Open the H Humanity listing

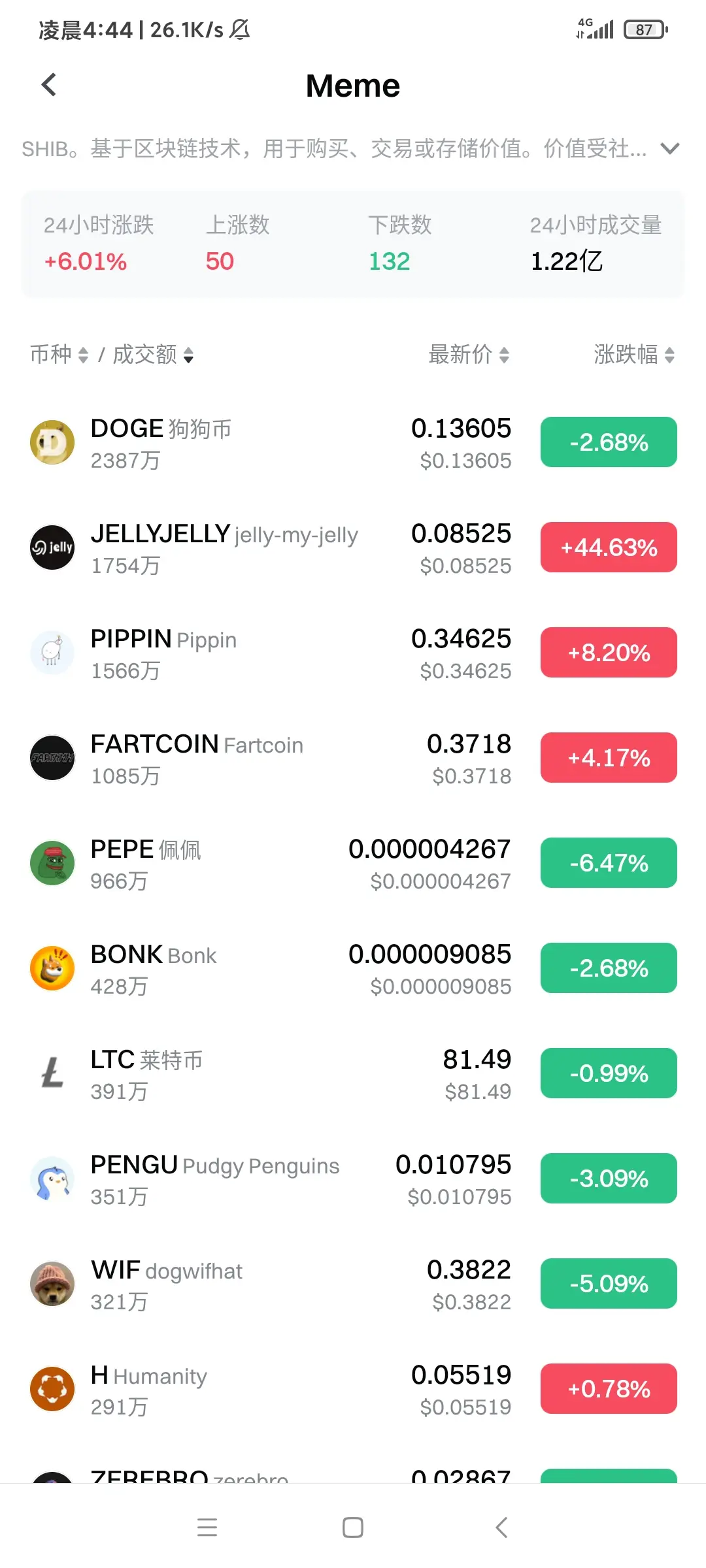[261, 1390]
